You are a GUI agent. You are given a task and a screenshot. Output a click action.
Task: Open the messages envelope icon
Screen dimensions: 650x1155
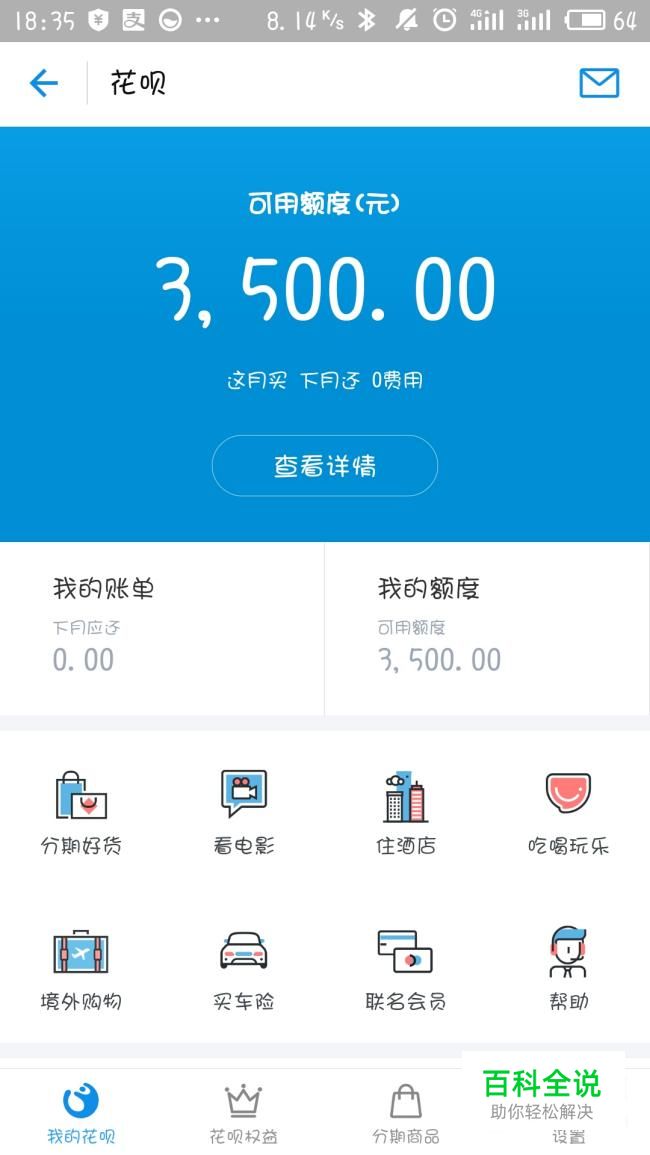pyautogui.click(x=599, y=83)
